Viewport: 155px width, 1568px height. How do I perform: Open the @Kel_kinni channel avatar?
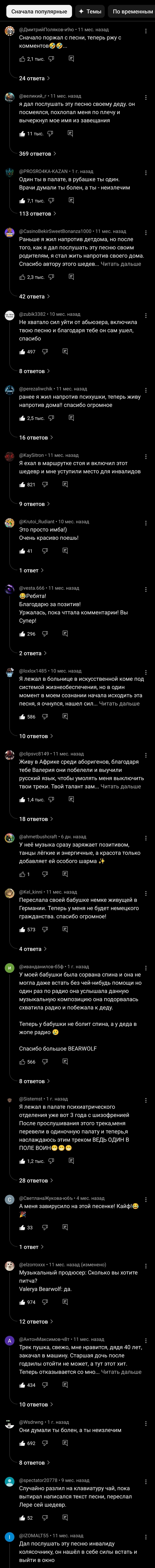click(9, 893)
